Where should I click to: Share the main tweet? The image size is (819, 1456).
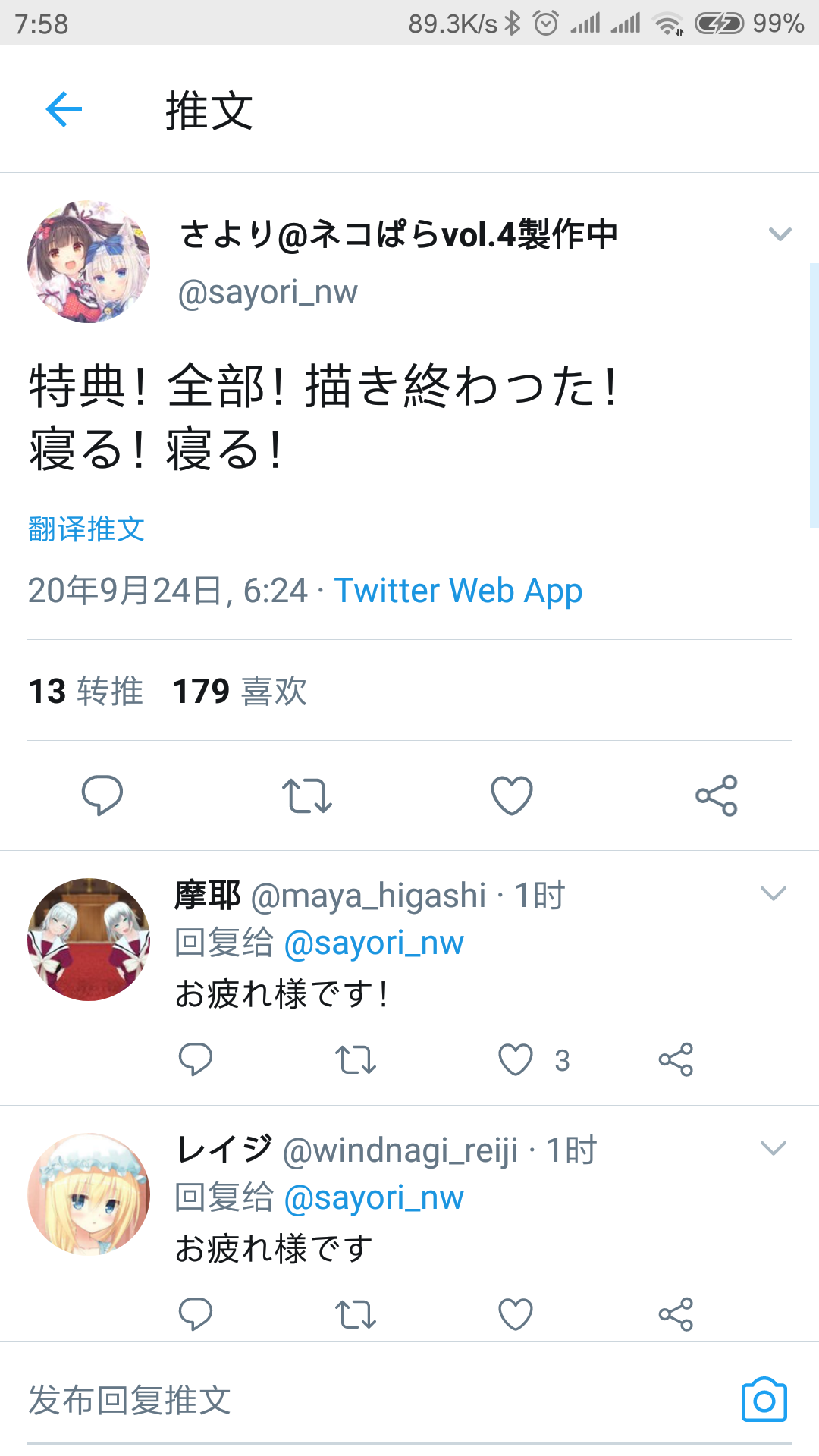coord(715,795)
